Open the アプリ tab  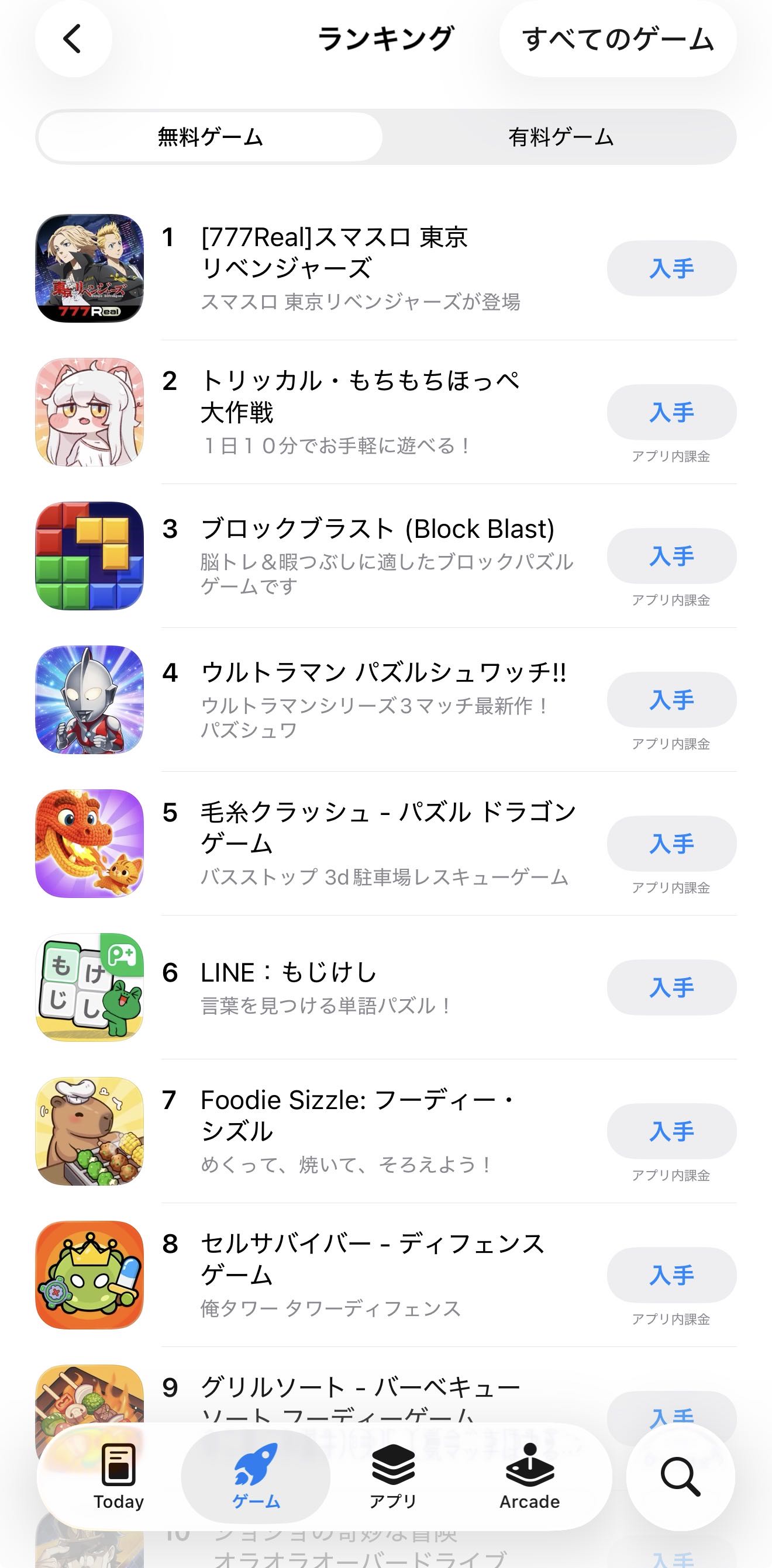(392, 1476)
